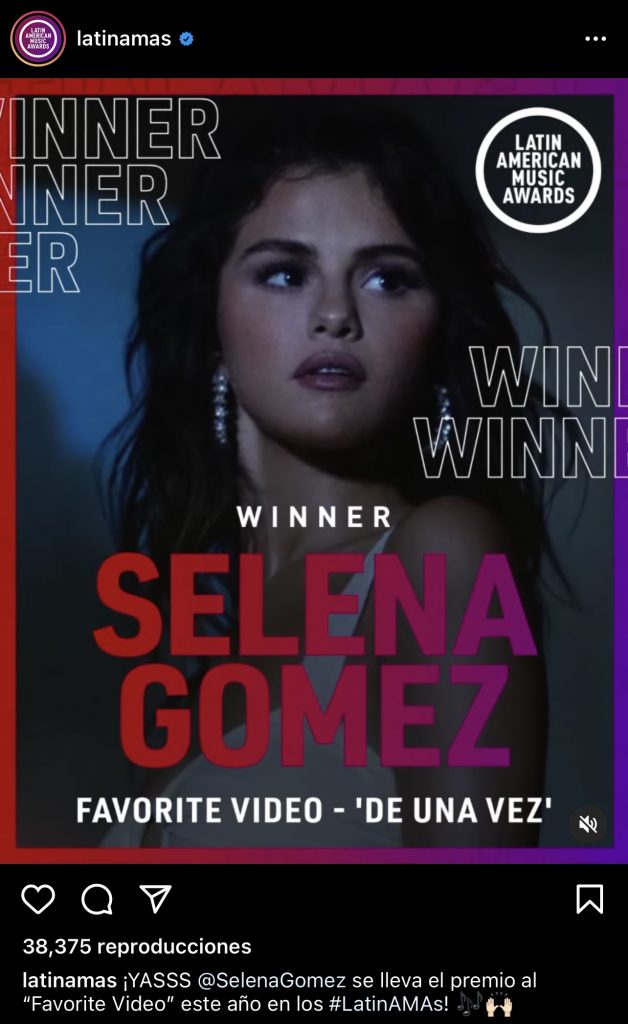628x1024 pixels.
Task: Share this post via paper plane icon
Action: (155, 898)
